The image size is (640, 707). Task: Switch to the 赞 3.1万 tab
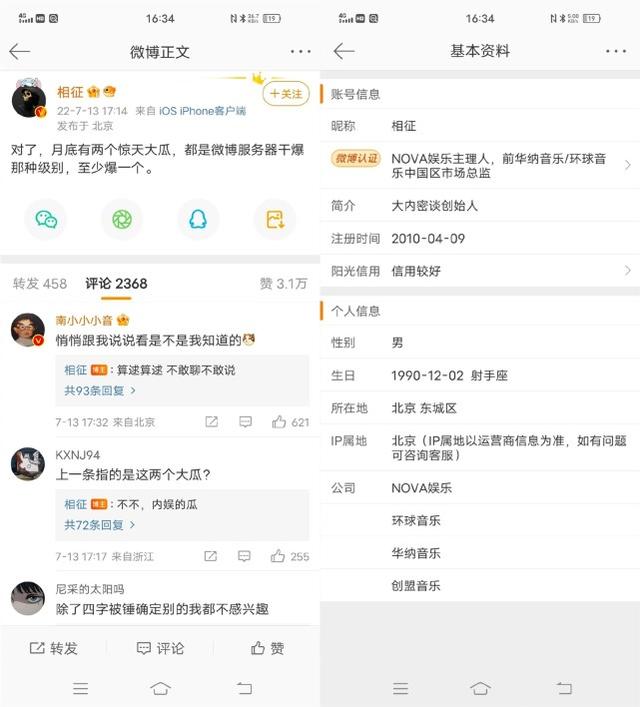[x=284, y=284]
